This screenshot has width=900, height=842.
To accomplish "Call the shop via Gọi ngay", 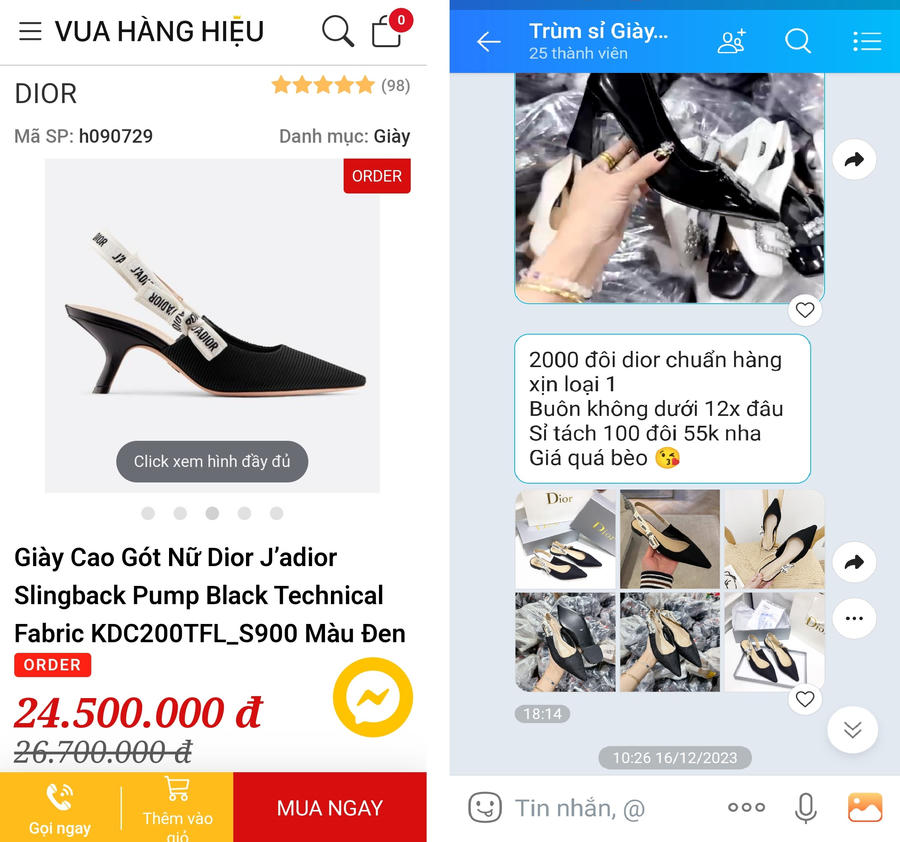I will click(x=59, y=808).
